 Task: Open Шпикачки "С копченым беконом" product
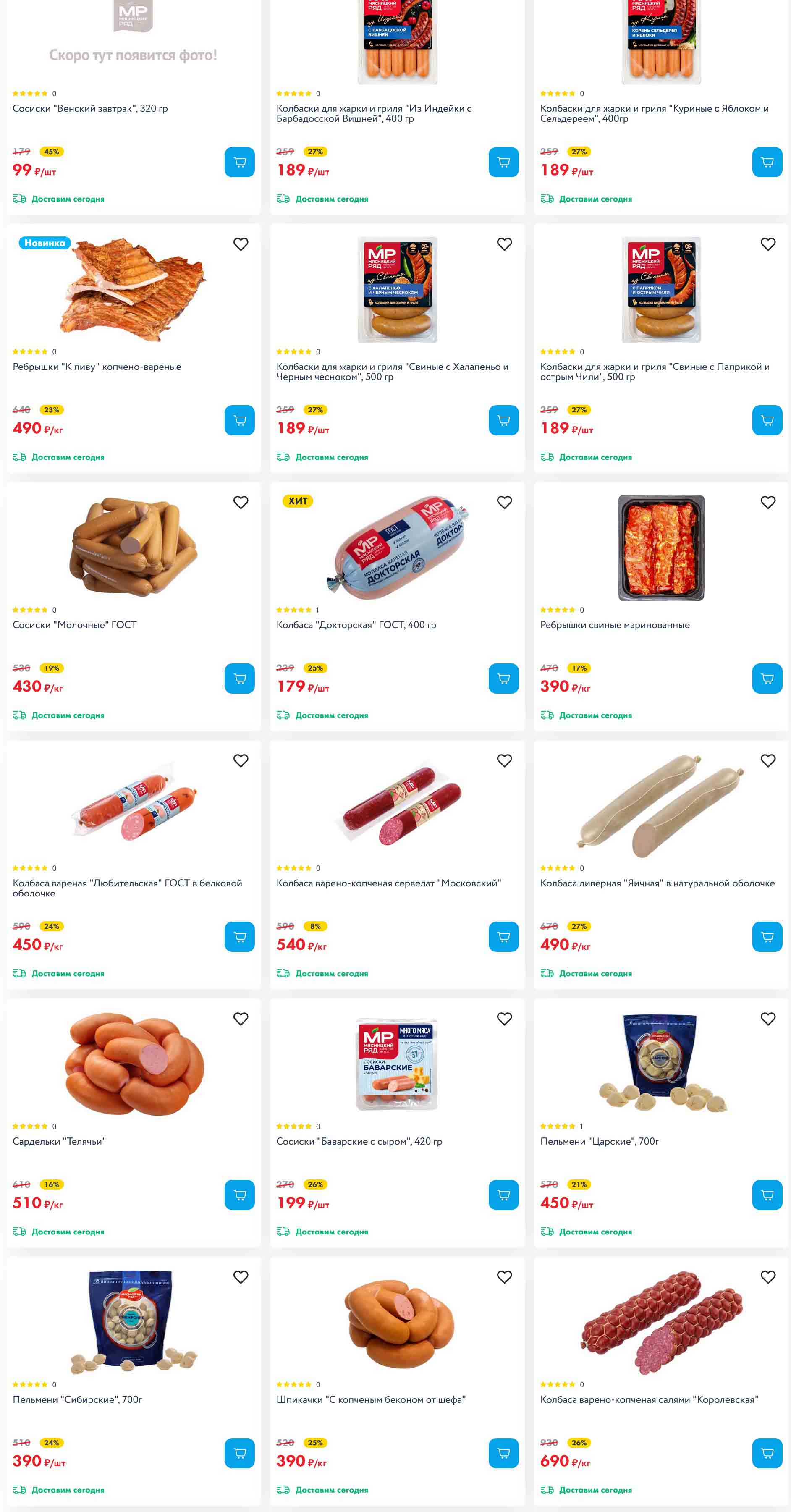click(371, 1399)
